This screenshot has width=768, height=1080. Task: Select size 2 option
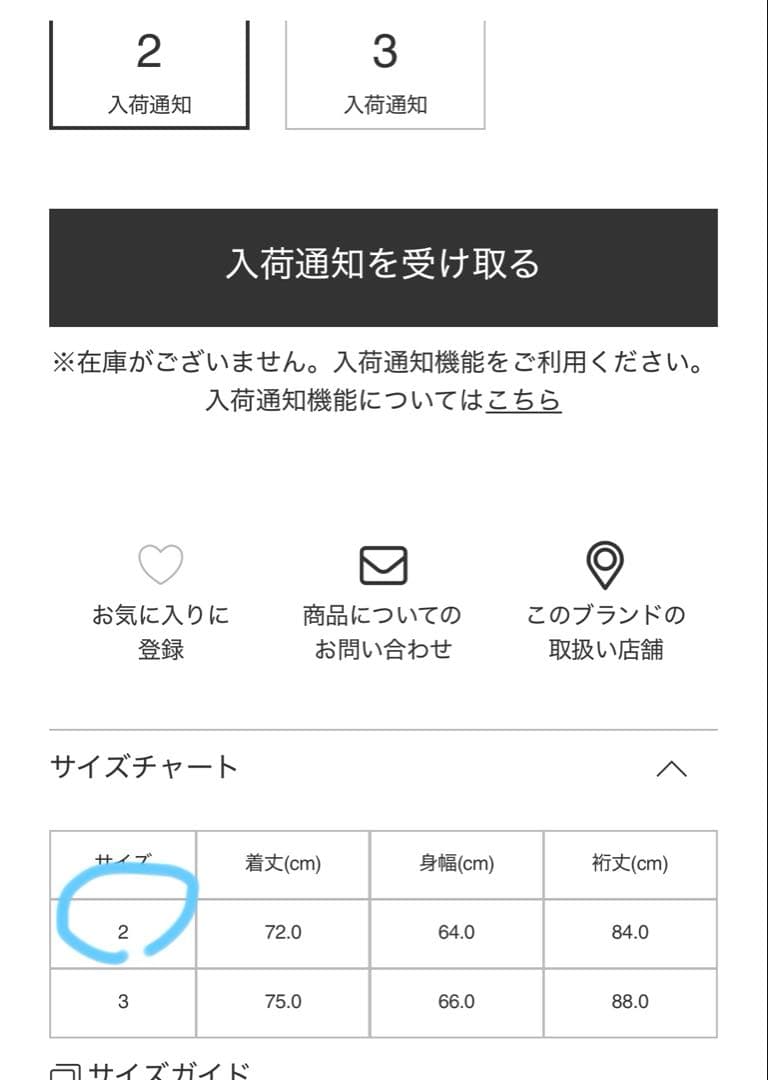[150, 70]
